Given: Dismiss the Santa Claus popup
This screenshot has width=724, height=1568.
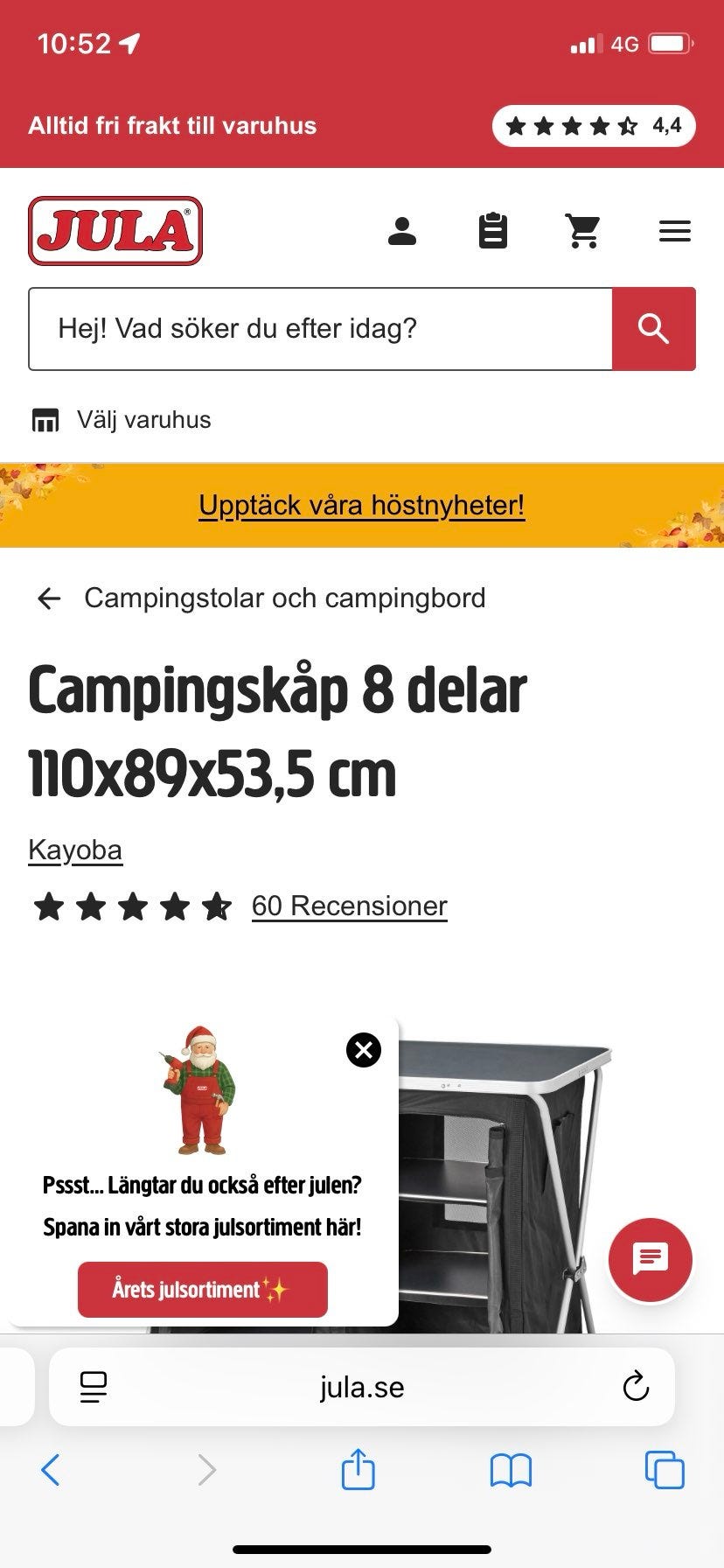Looking at the screenshot, I should [362, 1051].
